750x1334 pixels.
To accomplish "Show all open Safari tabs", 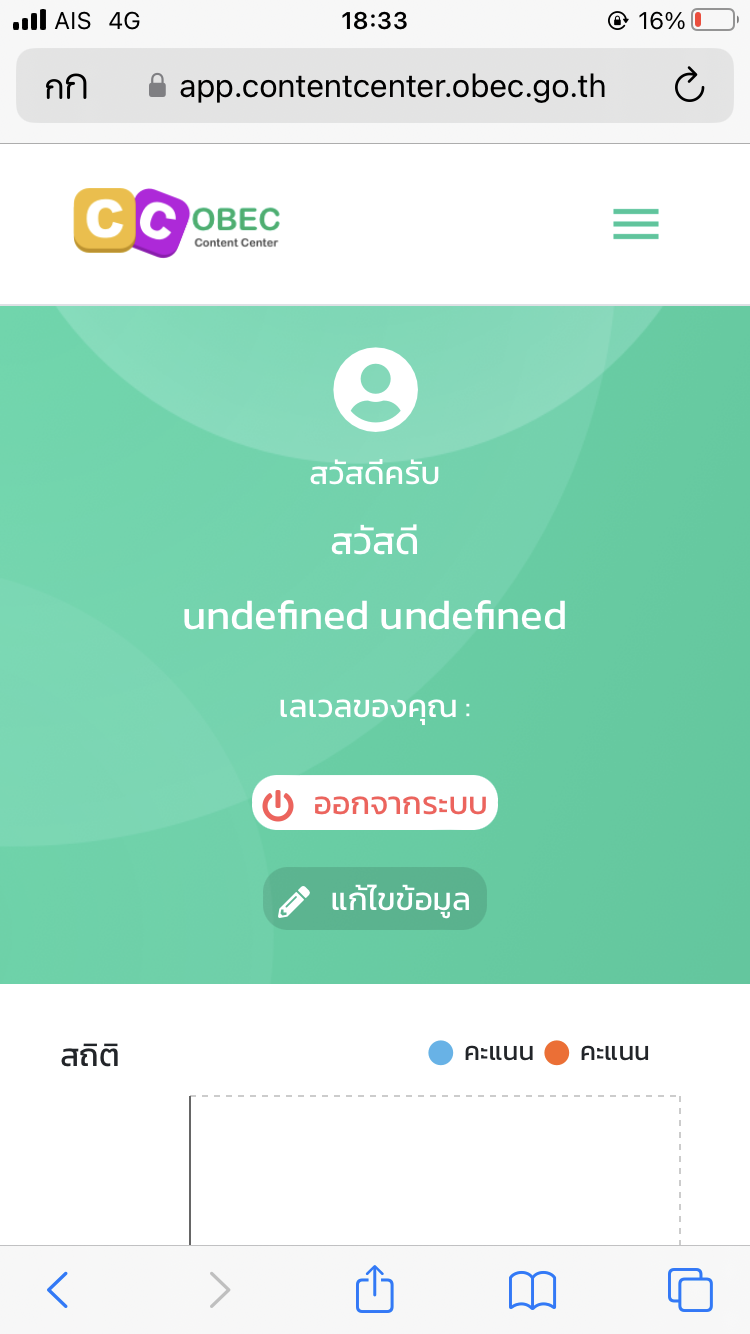I will pyautogui.click(x=690, y=1290).
